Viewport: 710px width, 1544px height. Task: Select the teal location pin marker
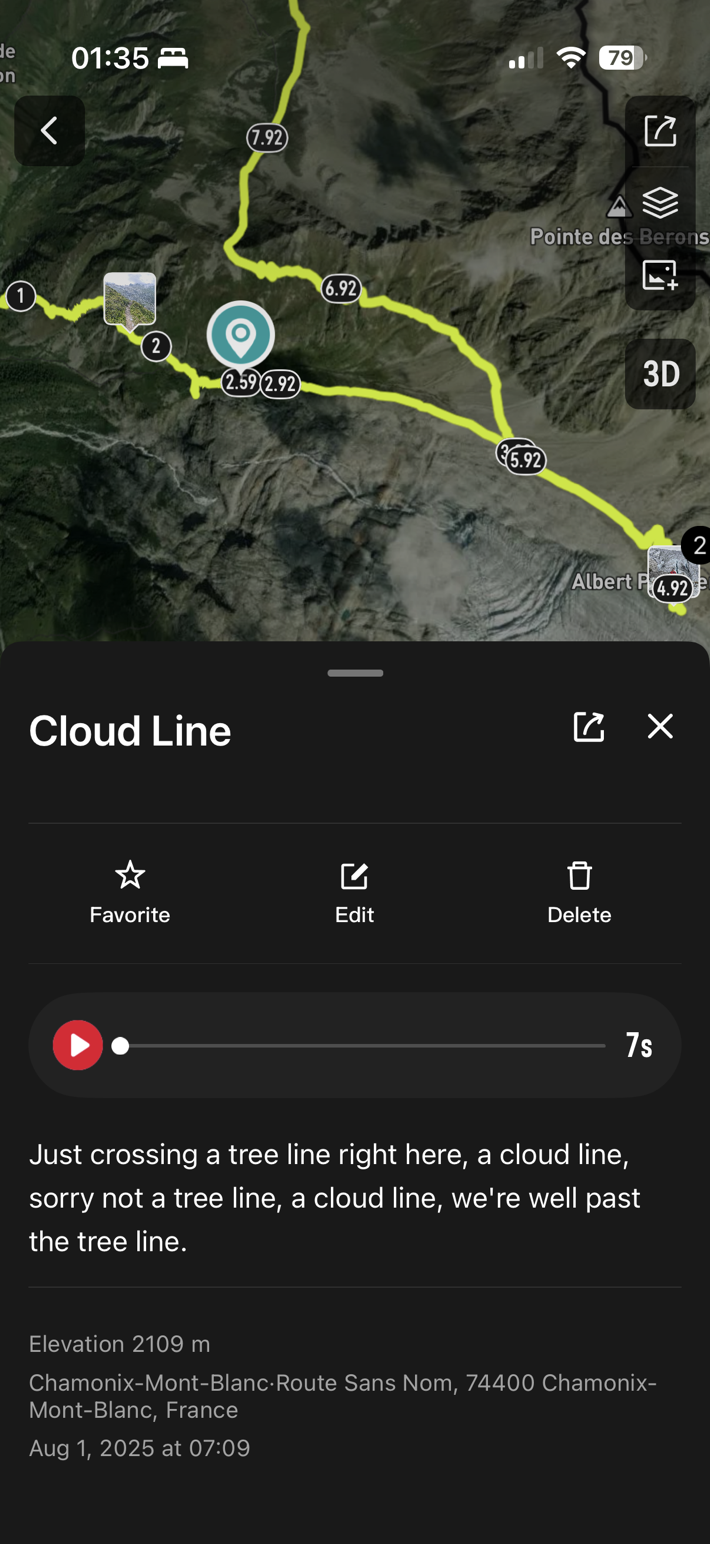coord(240,336)
